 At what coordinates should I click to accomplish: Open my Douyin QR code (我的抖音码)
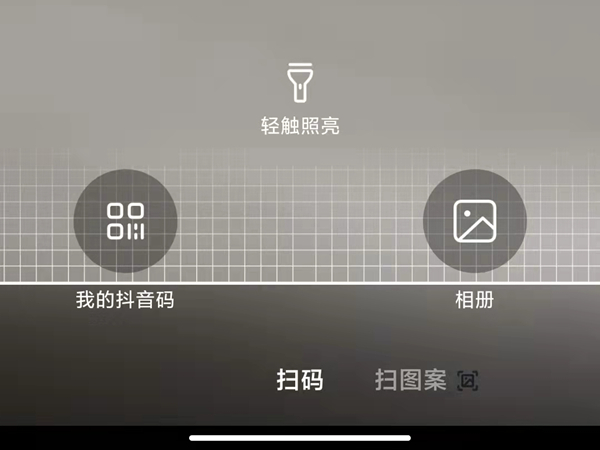point(126,221)
